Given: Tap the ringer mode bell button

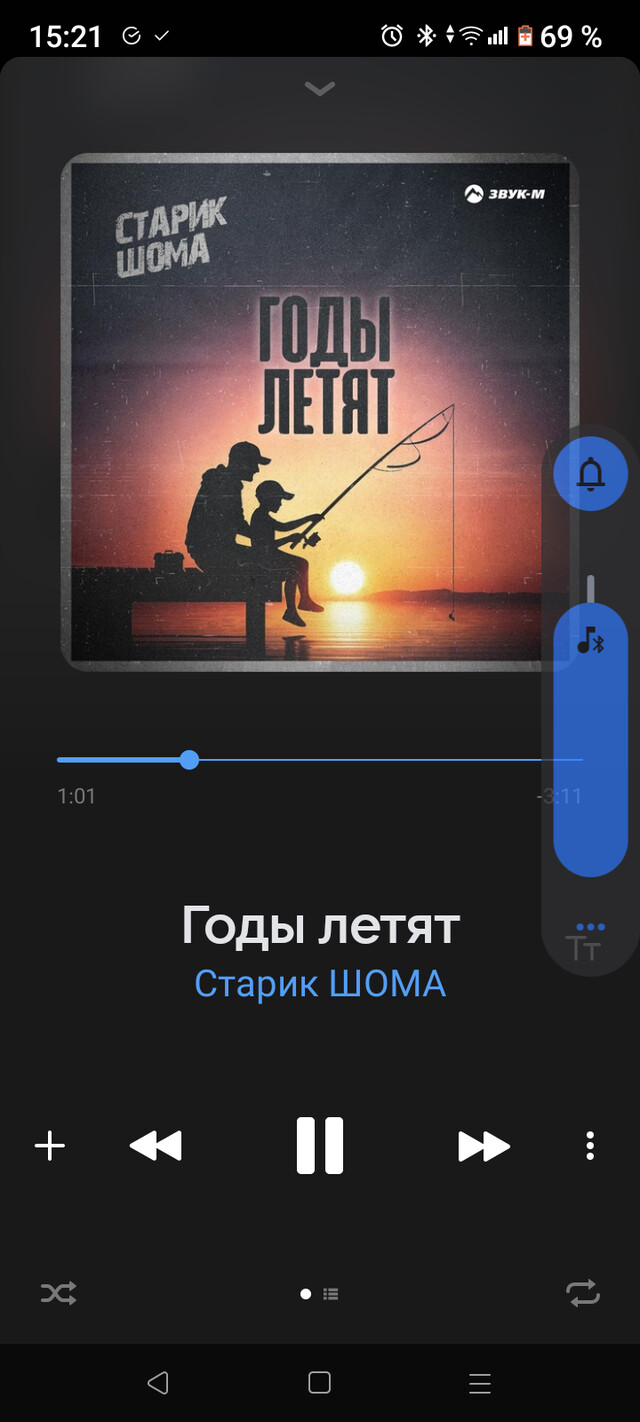Looking at the screenshot, I should [591, 474].
